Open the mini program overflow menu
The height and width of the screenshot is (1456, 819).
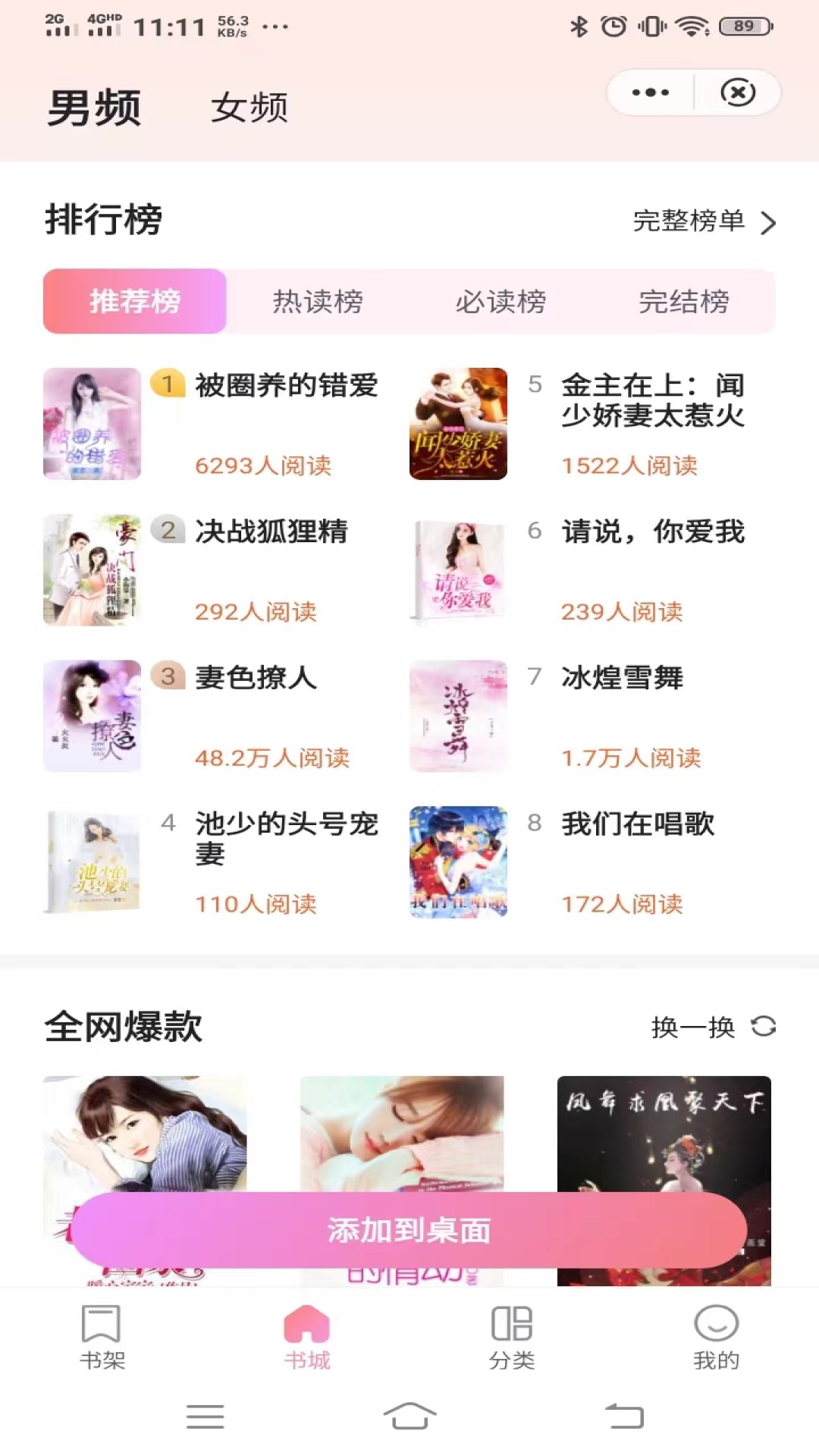click(651, 93)
